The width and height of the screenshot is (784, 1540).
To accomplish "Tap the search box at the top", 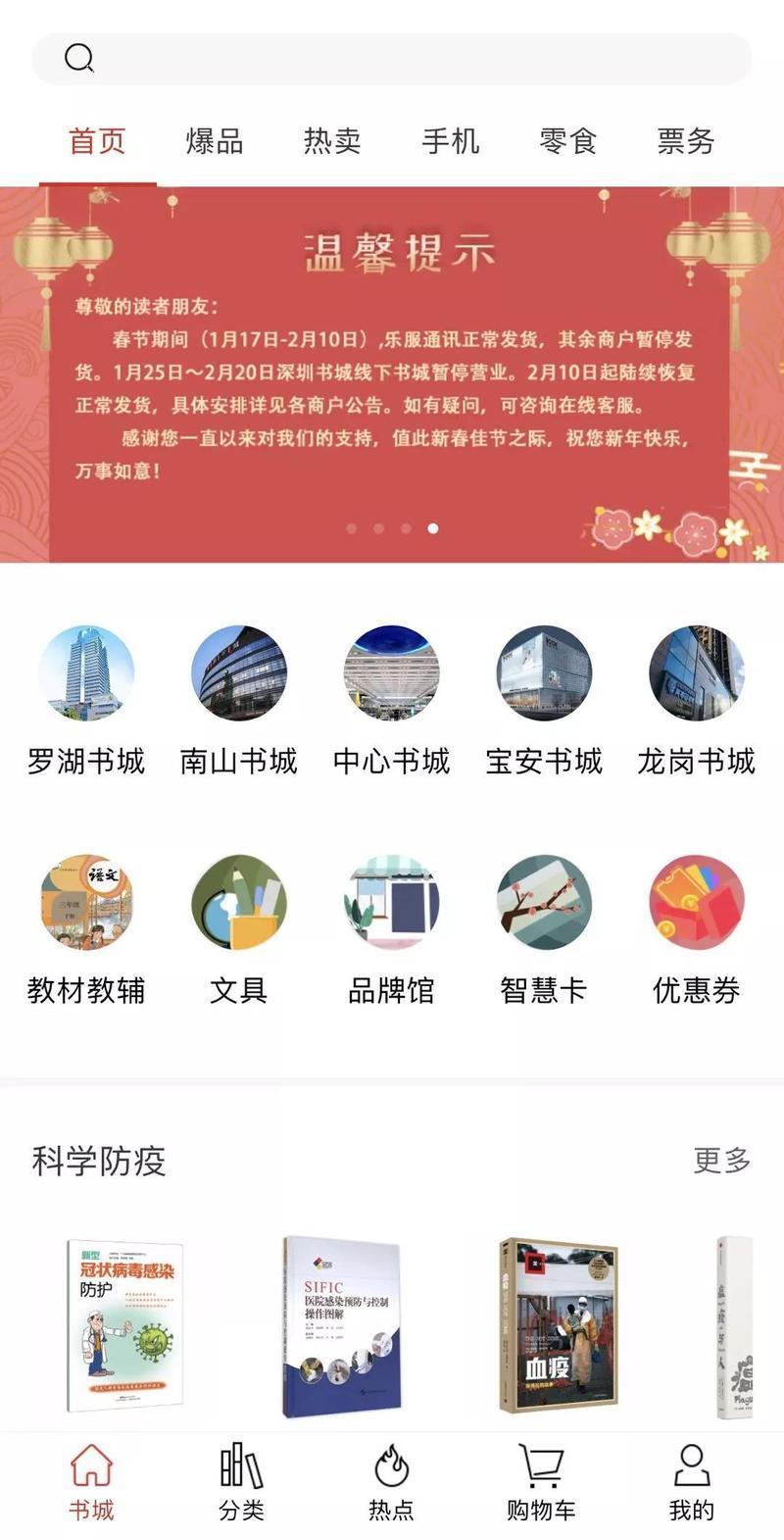I will 392,59.
